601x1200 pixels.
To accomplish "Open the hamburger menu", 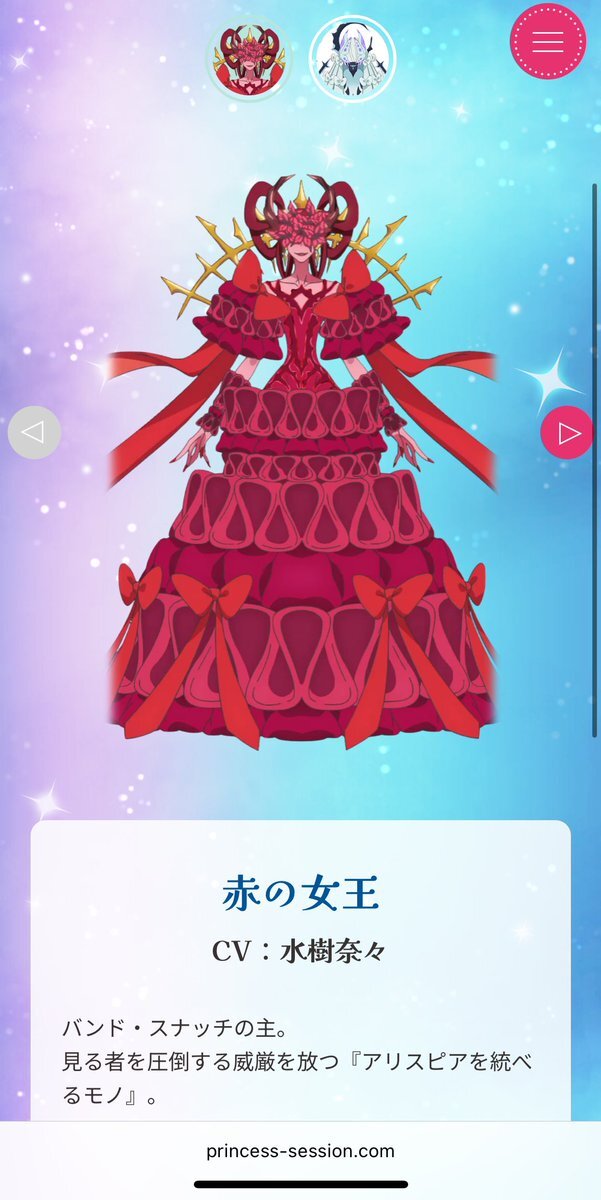I will (x=548, y=41).
